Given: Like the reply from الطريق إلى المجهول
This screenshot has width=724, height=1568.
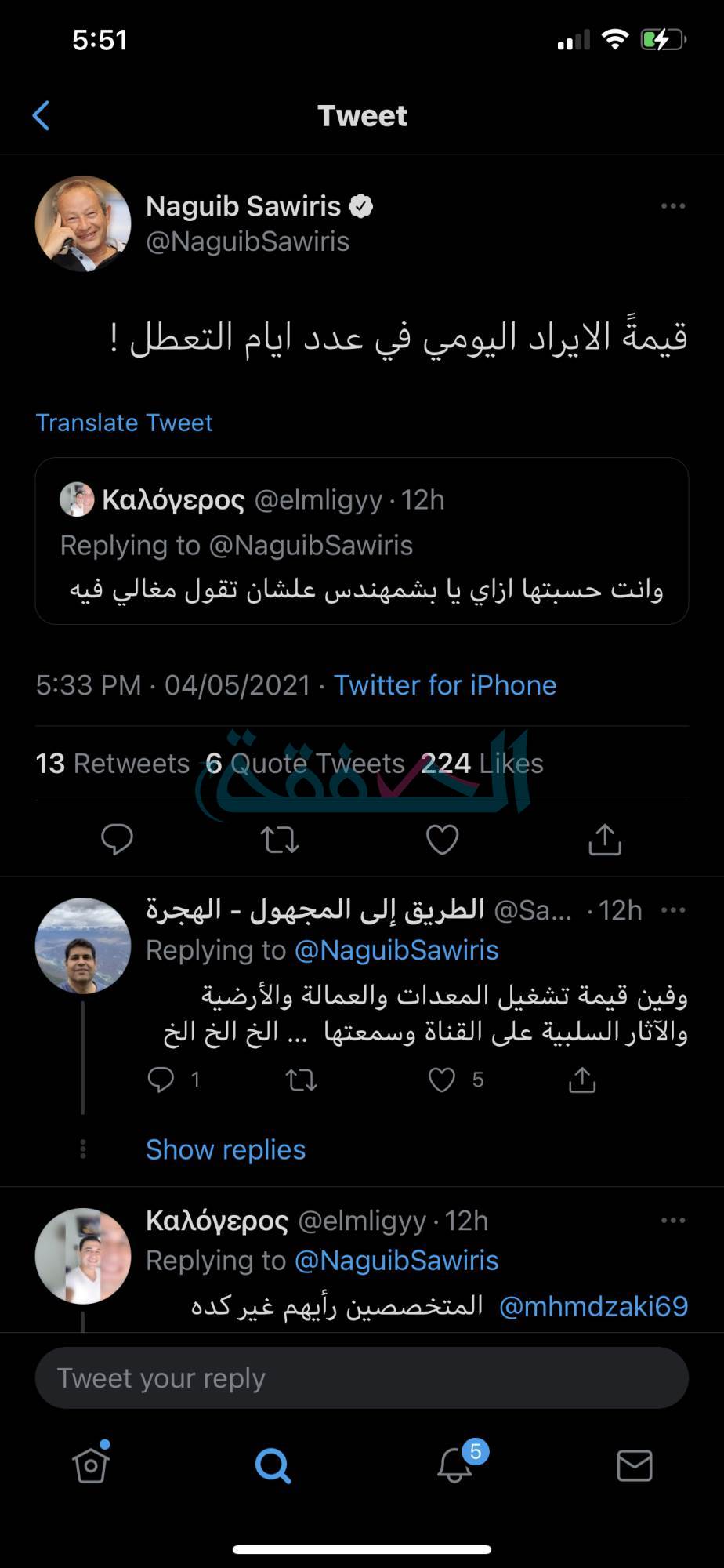Looking at the screenshot, I should pos(443,1080).
